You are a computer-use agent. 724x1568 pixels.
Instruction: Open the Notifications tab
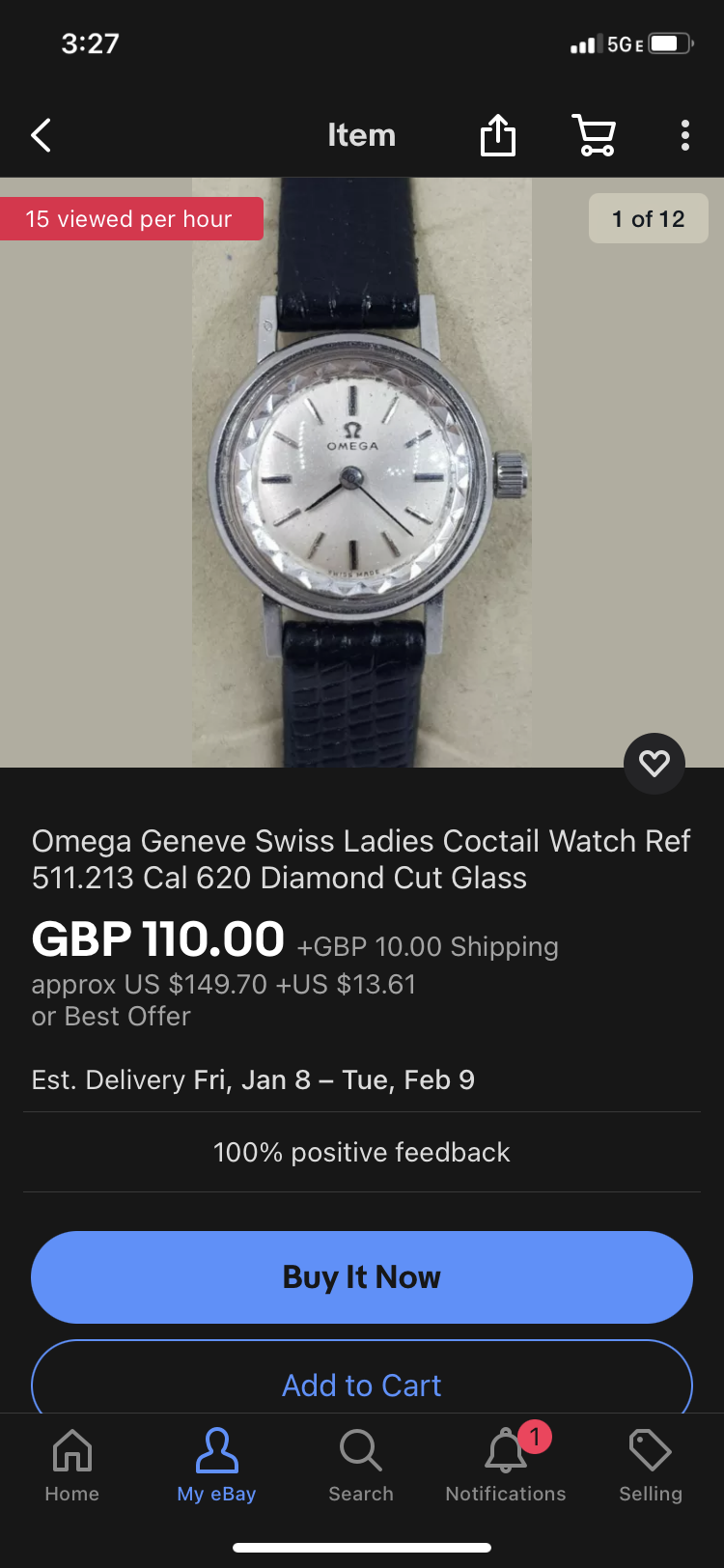[x=506, y=1465]
